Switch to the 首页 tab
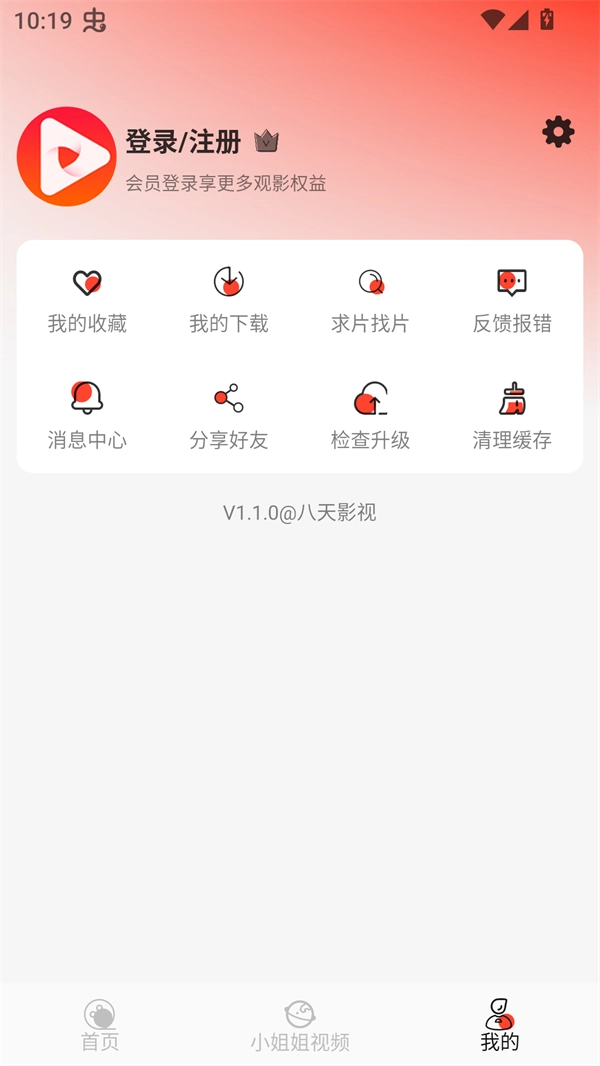The height and width of the screenshot is (1066, 600). pyautogui.click(x=100, y=1026)
